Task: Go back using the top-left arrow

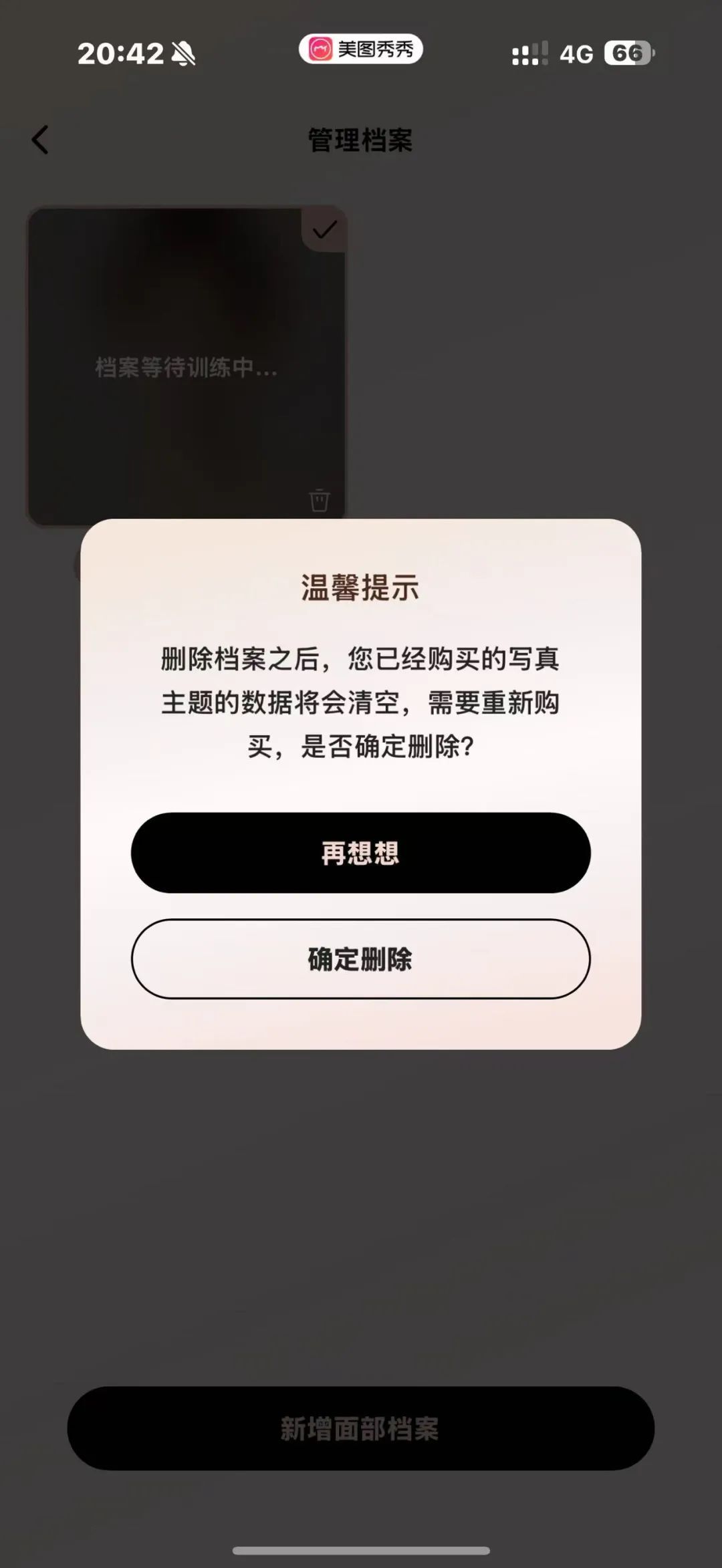Action: click(40, 140)
